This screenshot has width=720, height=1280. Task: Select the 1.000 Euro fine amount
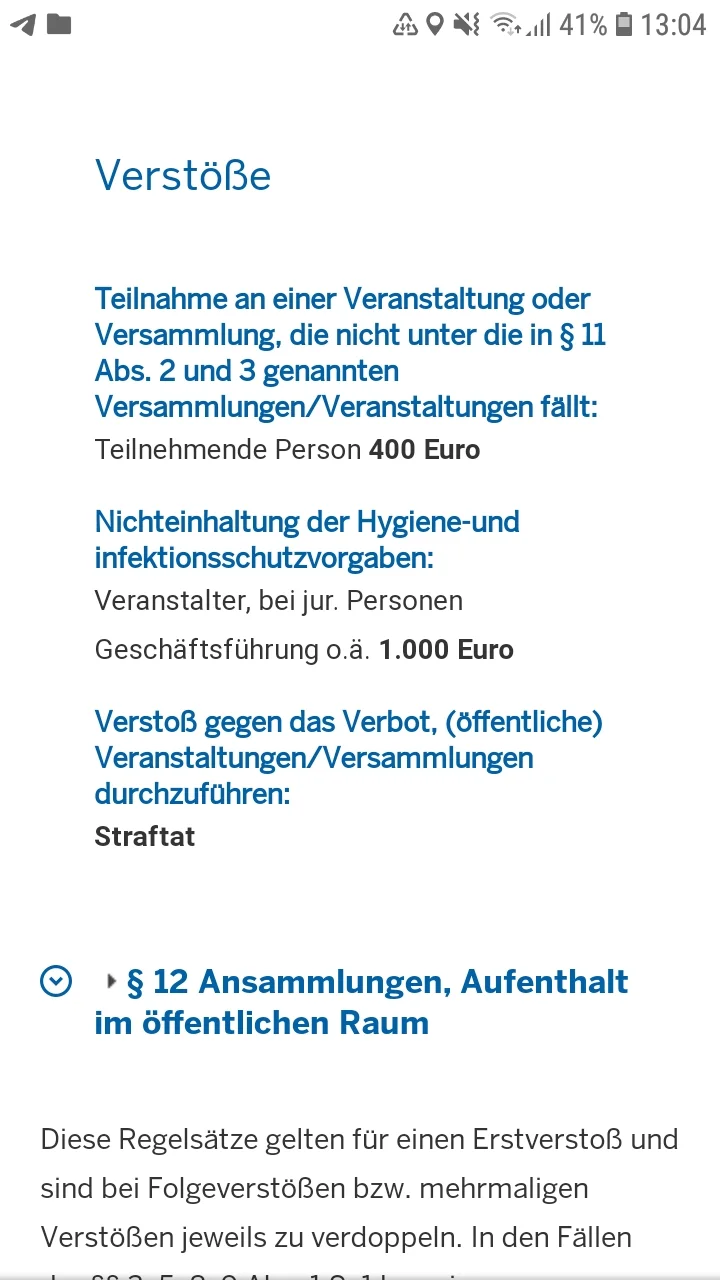click(x=446, y=649)
